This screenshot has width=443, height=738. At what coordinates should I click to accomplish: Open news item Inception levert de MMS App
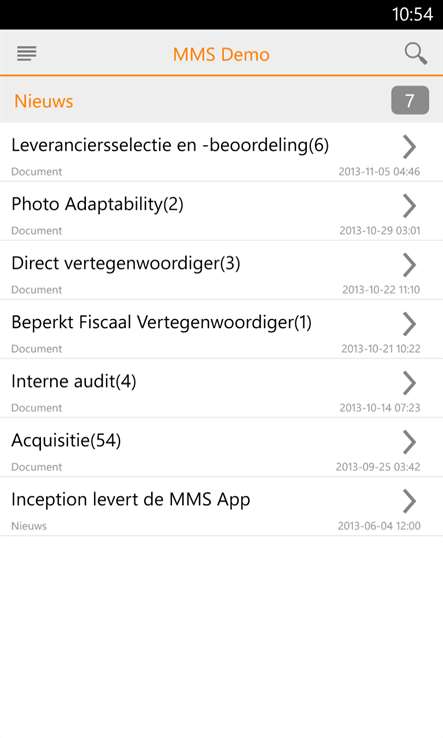pos(221,506)
